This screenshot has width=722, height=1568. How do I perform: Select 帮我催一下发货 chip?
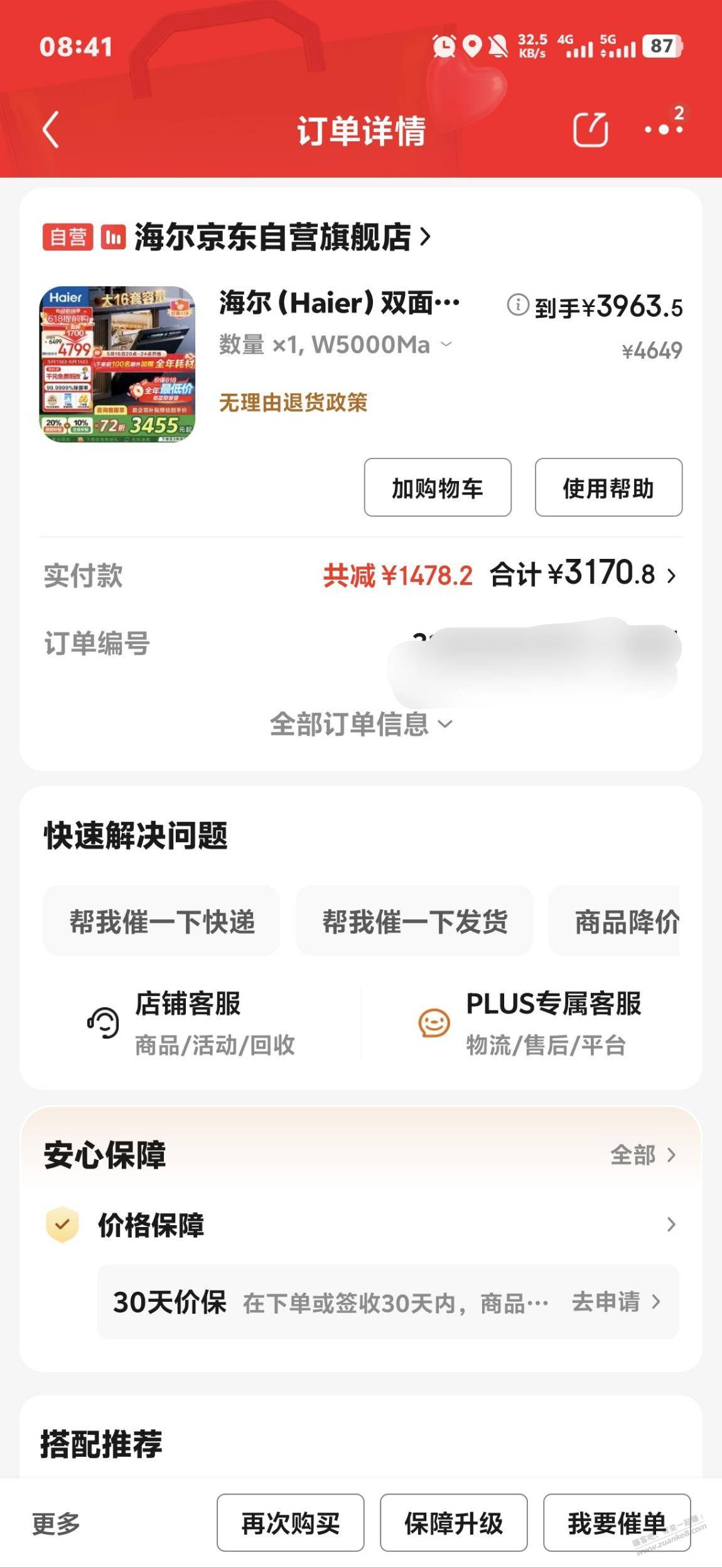point(414,921)
